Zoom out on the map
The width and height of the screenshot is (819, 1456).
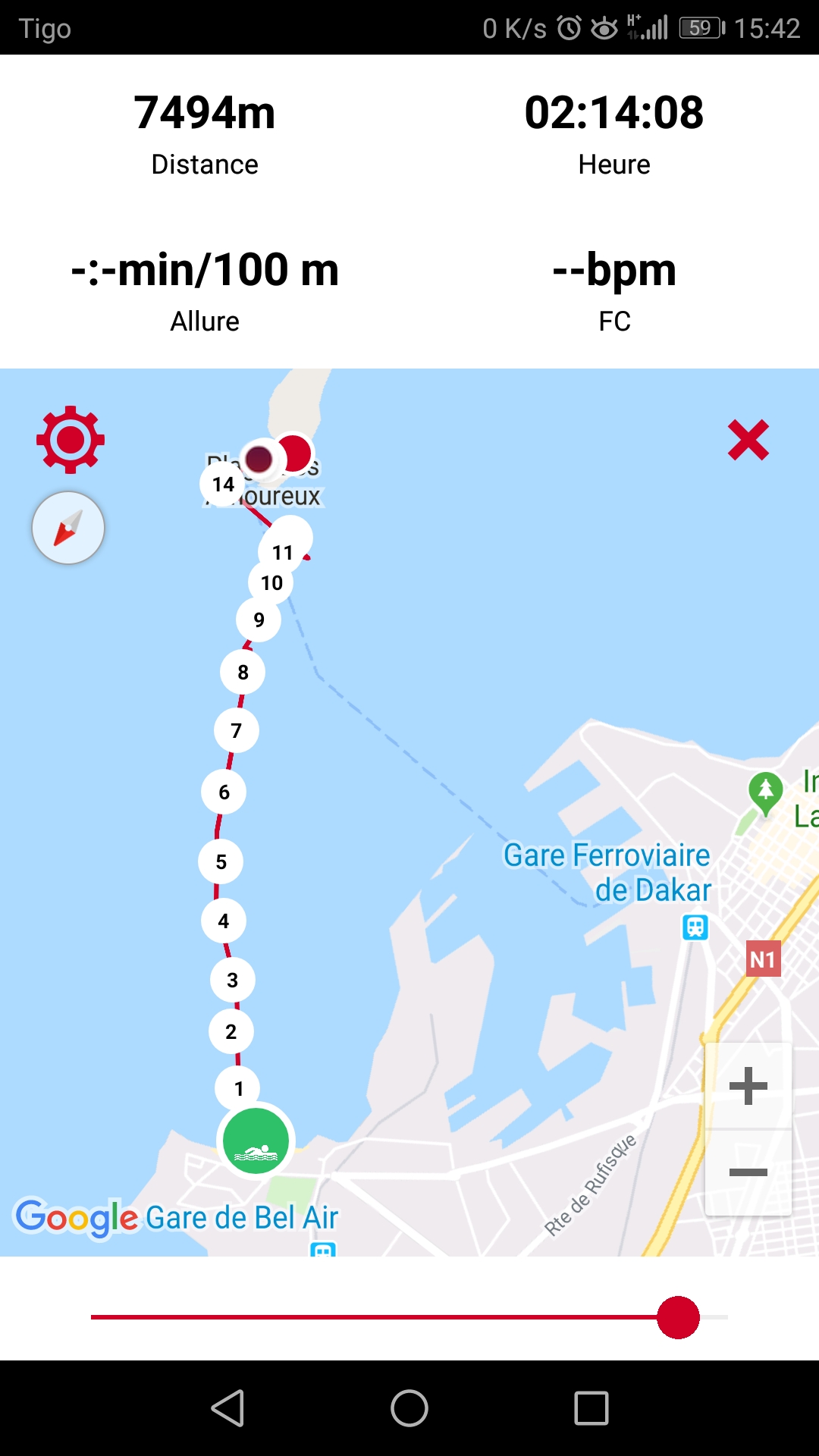tap(748, 1172)
